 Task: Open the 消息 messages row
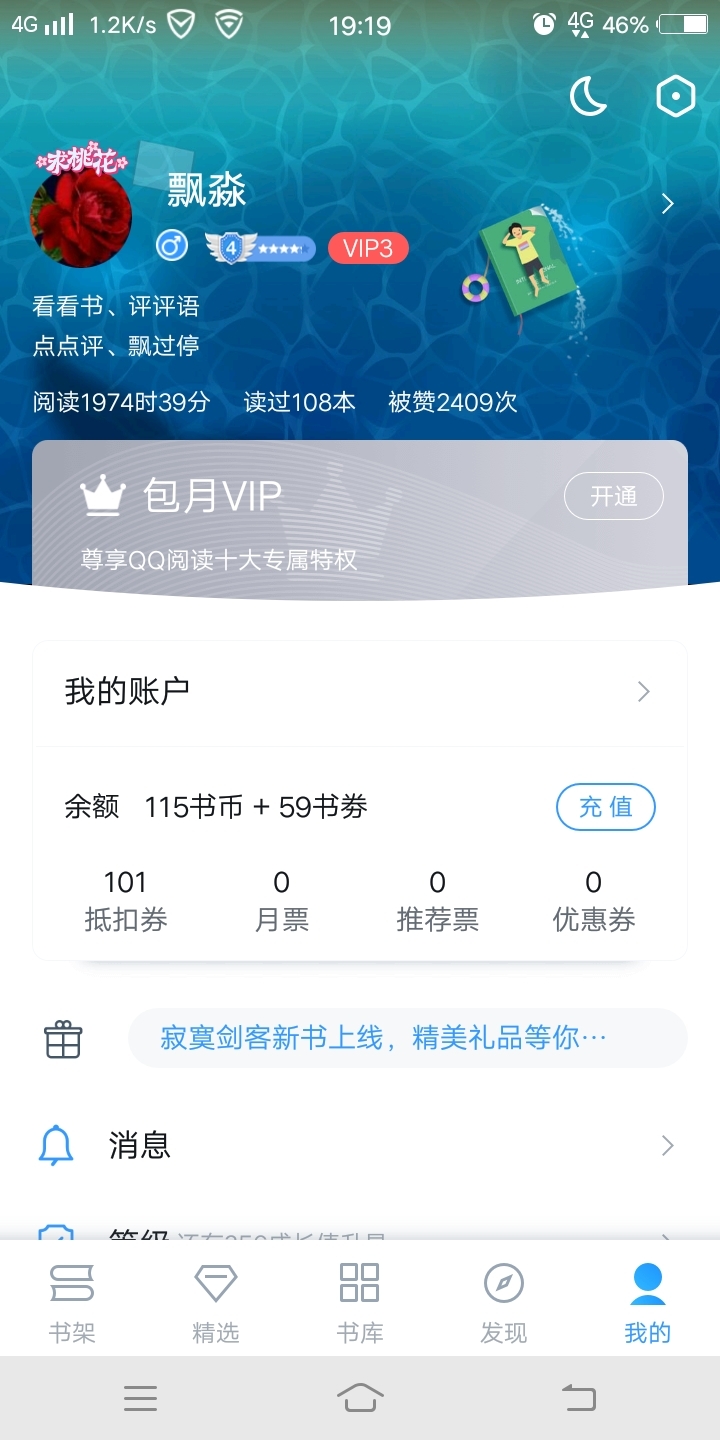click(x=360, y=1145)
